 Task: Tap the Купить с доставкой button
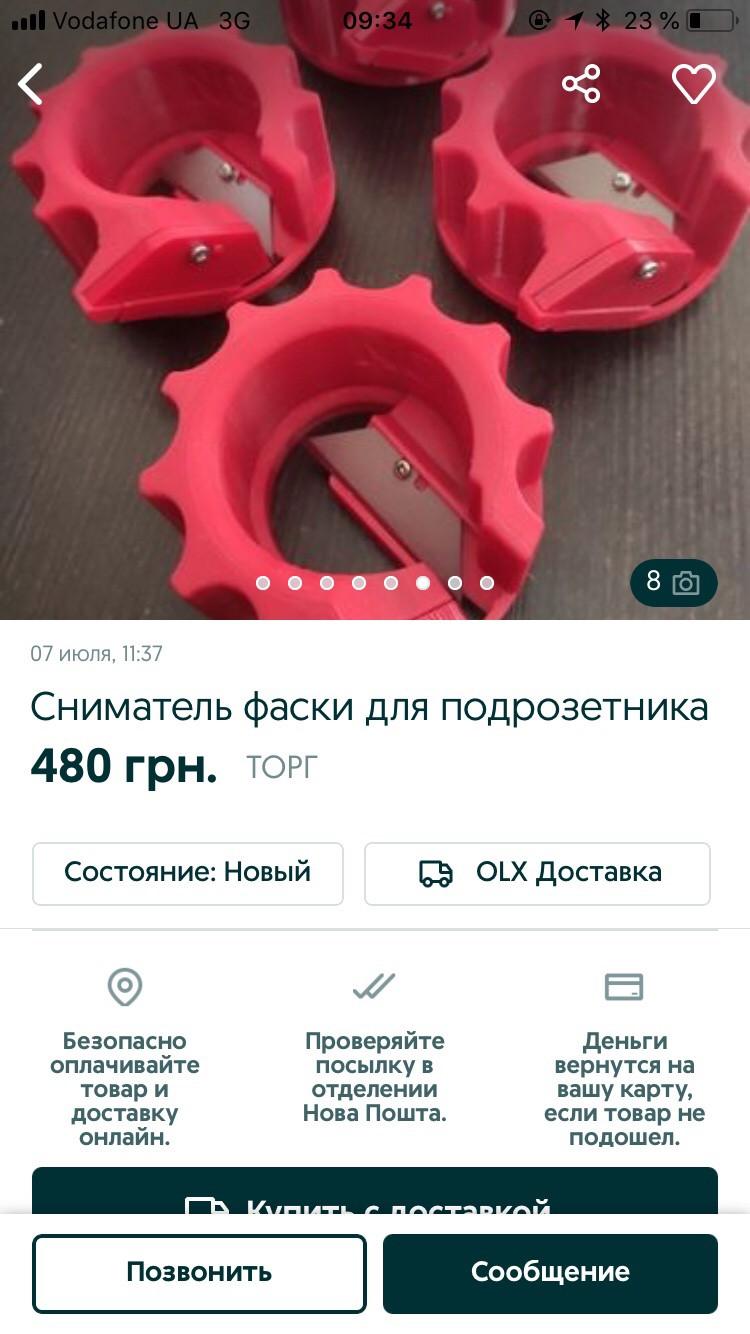(x=375, y=1193)
